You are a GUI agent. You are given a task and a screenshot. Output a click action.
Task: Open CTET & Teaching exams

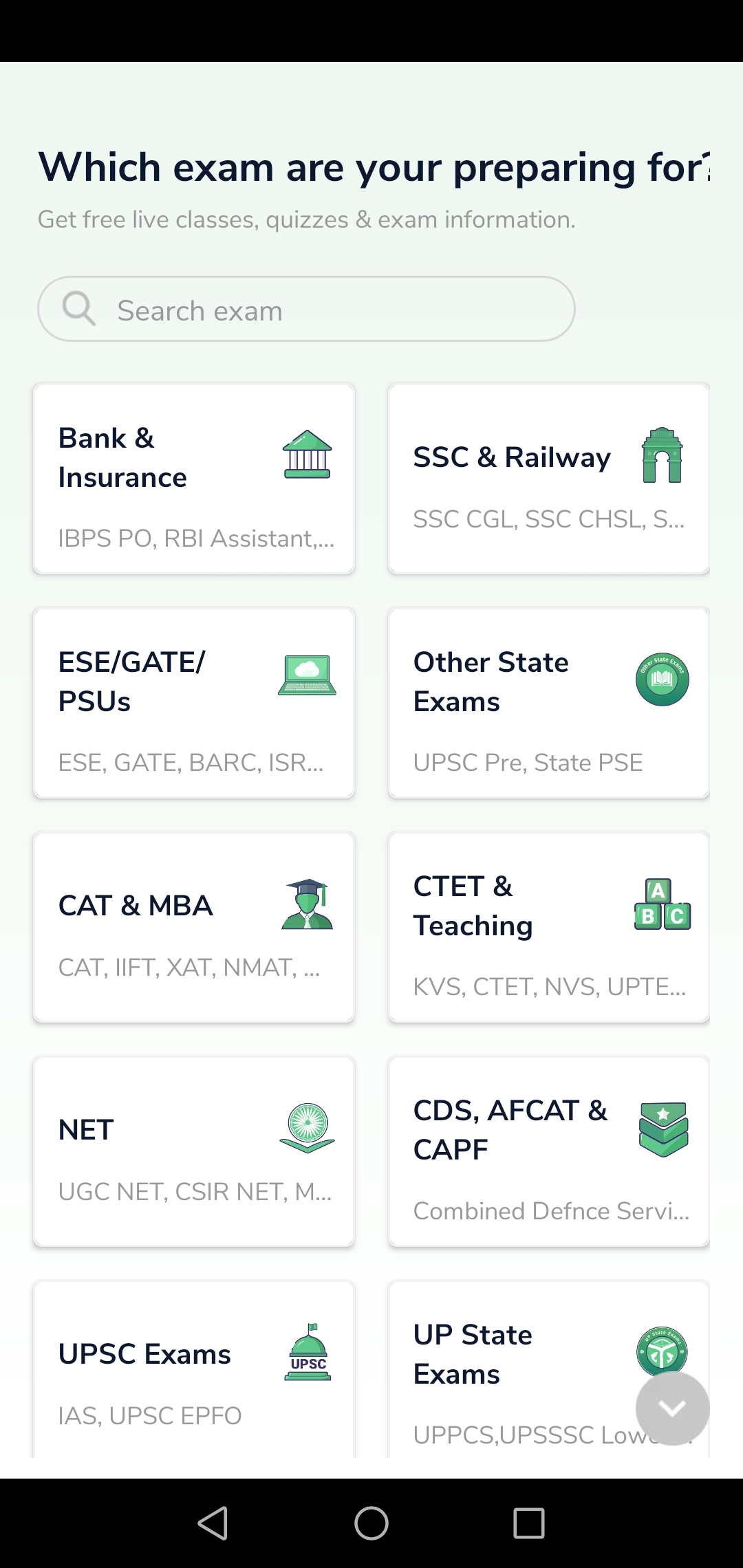coord(548,927)
